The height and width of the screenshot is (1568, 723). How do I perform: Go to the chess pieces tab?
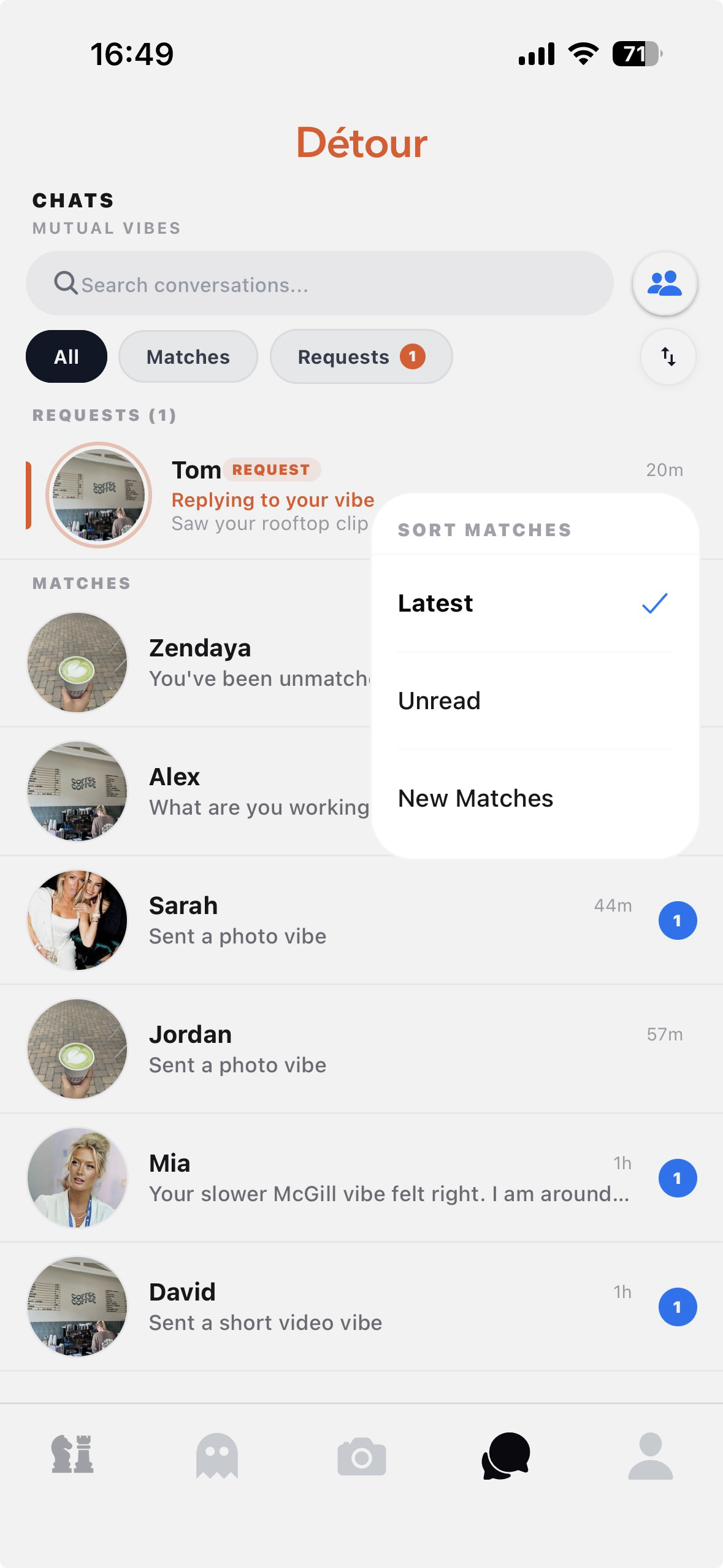(x=72, y=1455)
